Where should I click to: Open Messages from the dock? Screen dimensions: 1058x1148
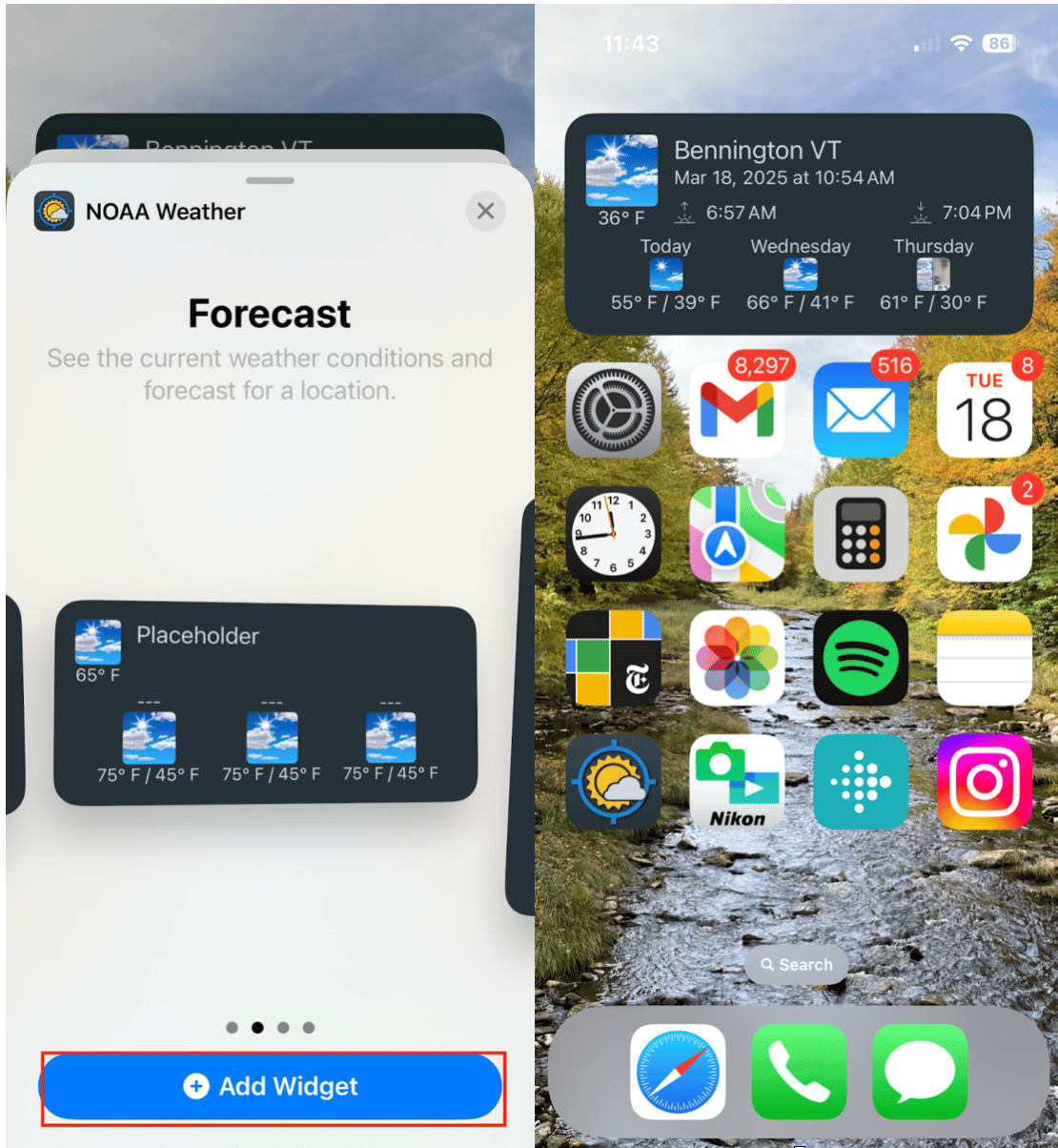[x=920, y=1072]
